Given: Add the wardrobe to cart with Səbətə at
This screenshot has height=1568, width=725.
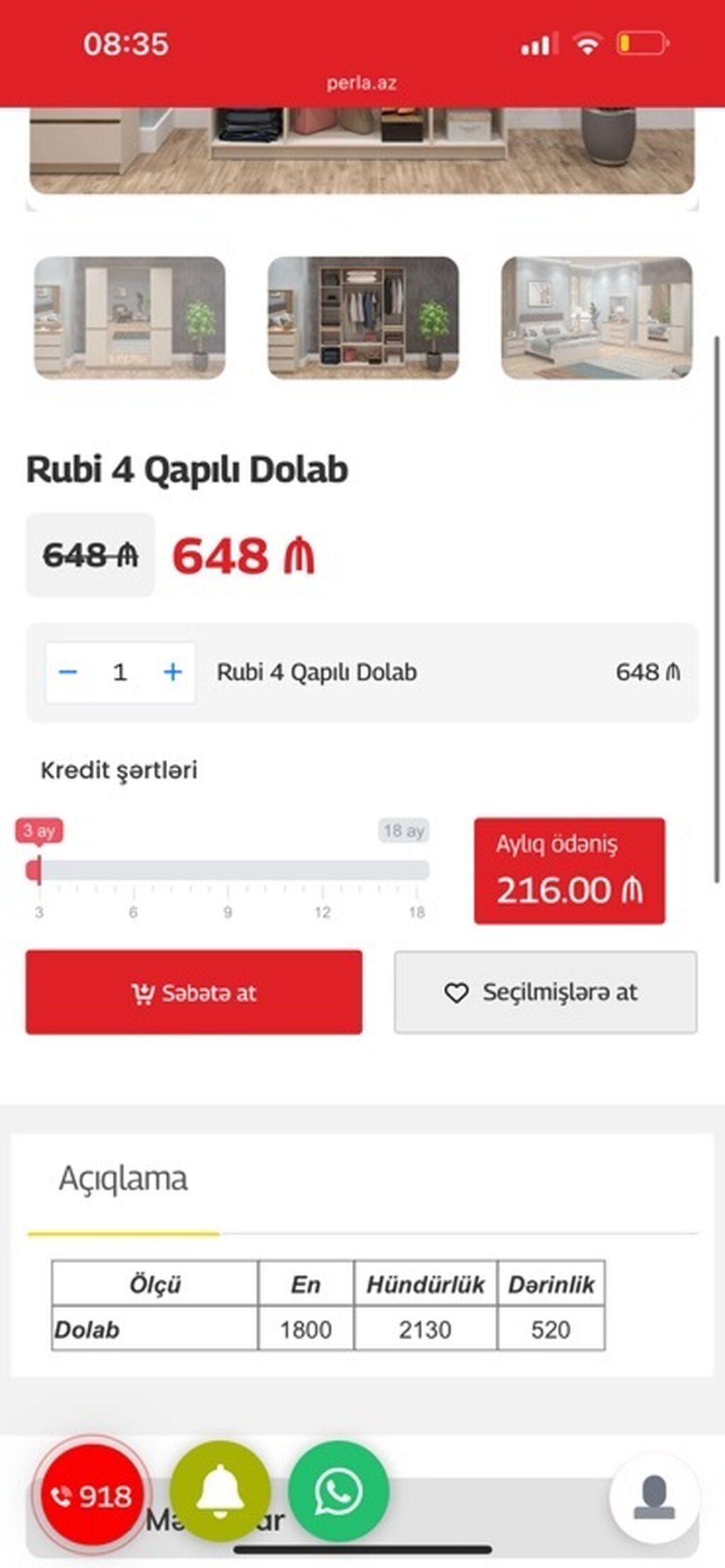Looking at the screenshot, I should coord(193,992).
